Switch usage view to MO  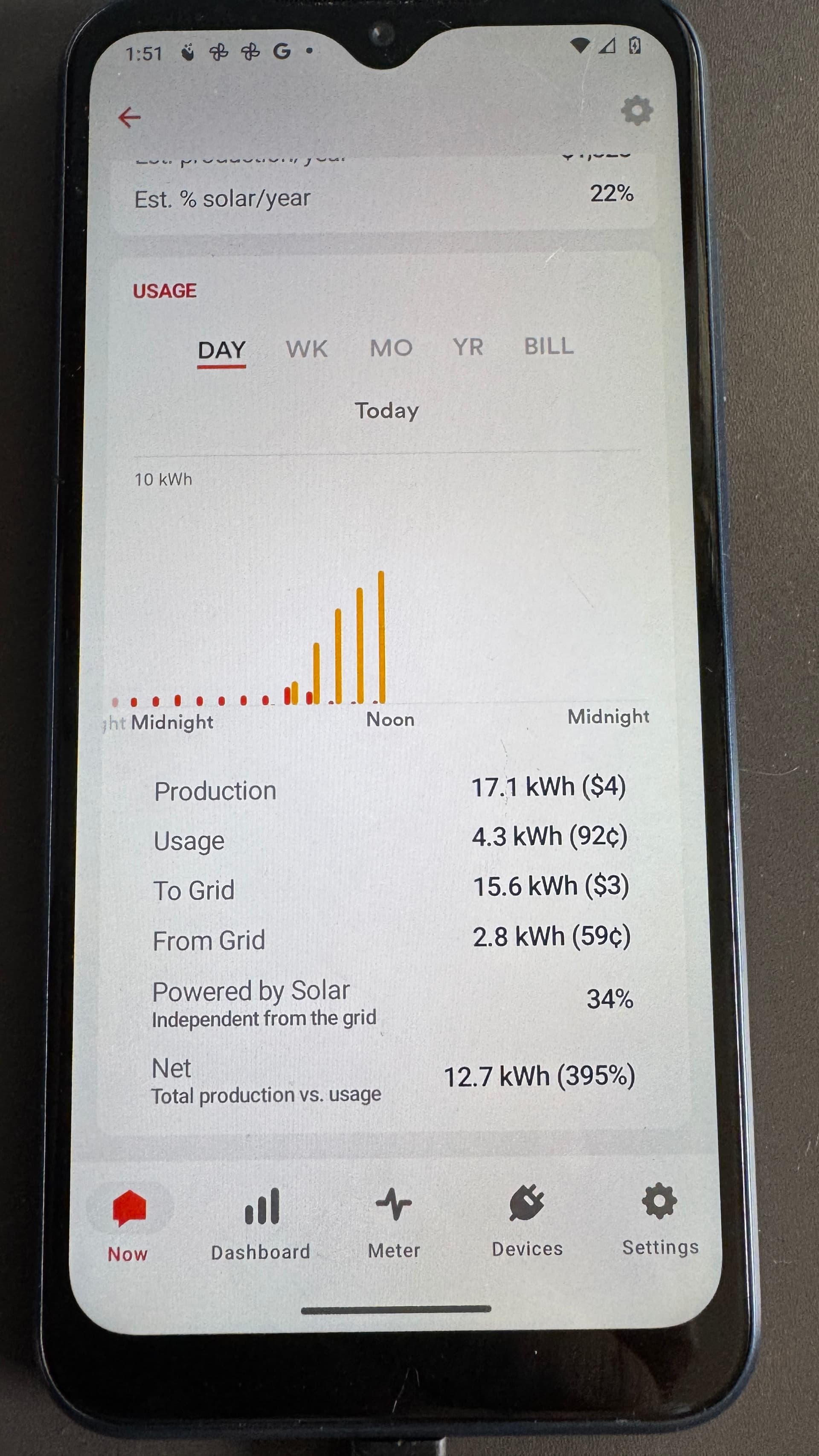tap(391, 348)
